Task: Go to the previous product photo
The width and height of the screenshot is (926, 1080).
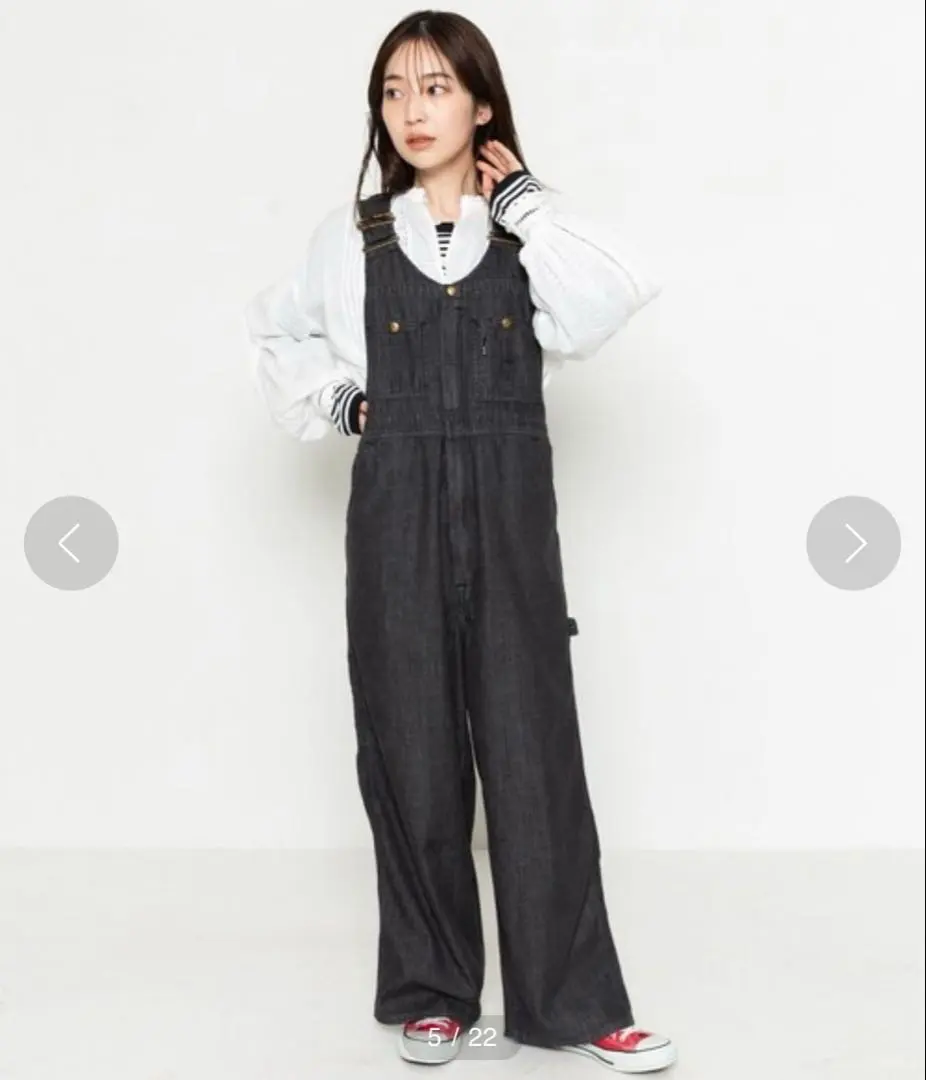Action: 71,543
